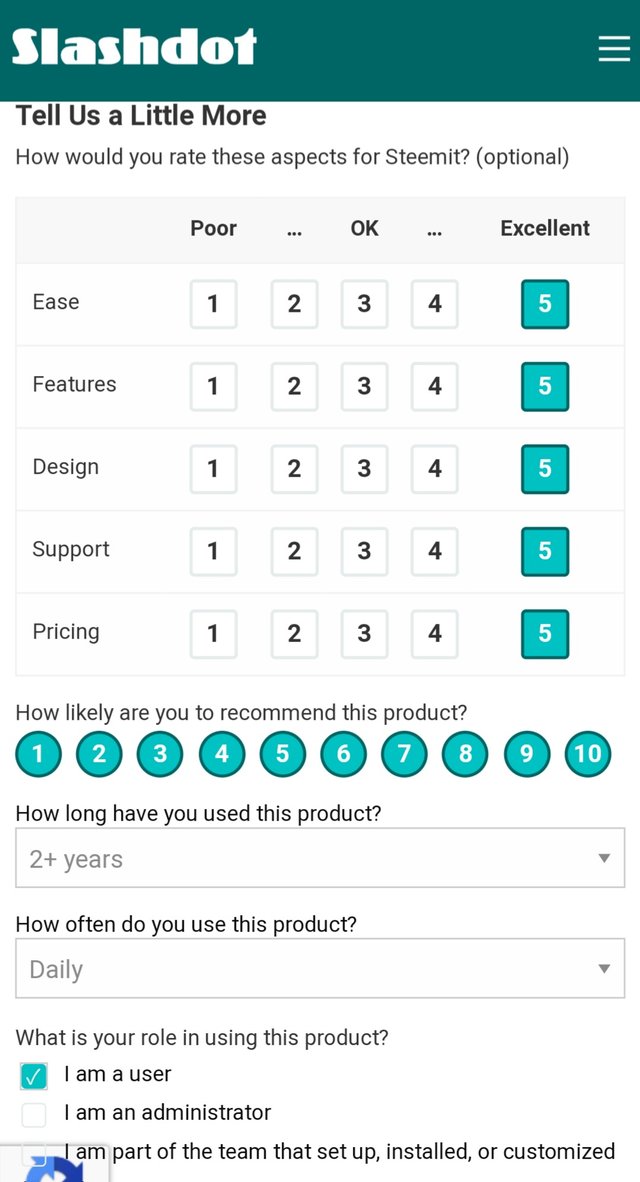Image resolution: width=640 pixels, height=1182 pixels.
Task: Rate Support as 1
Action: pos(213,551)
